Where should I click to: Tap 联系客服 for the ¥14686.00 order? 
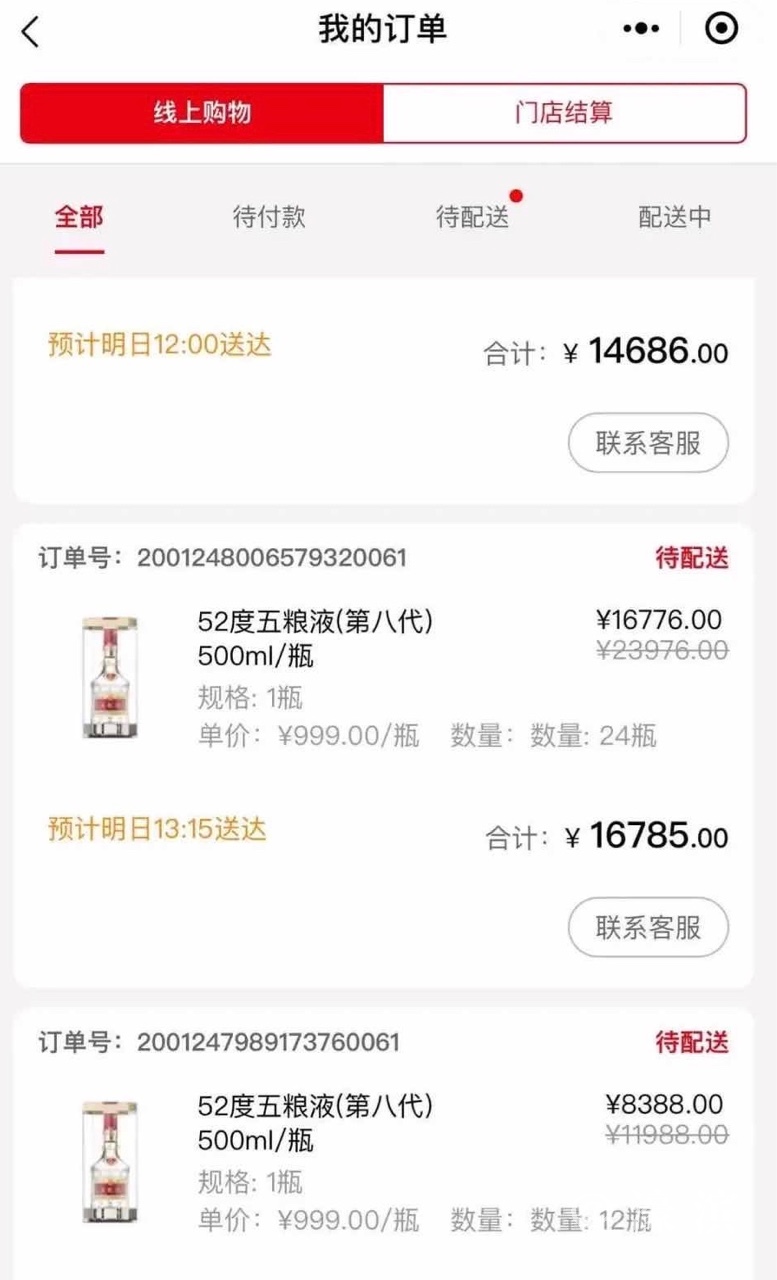coord(648,443)
